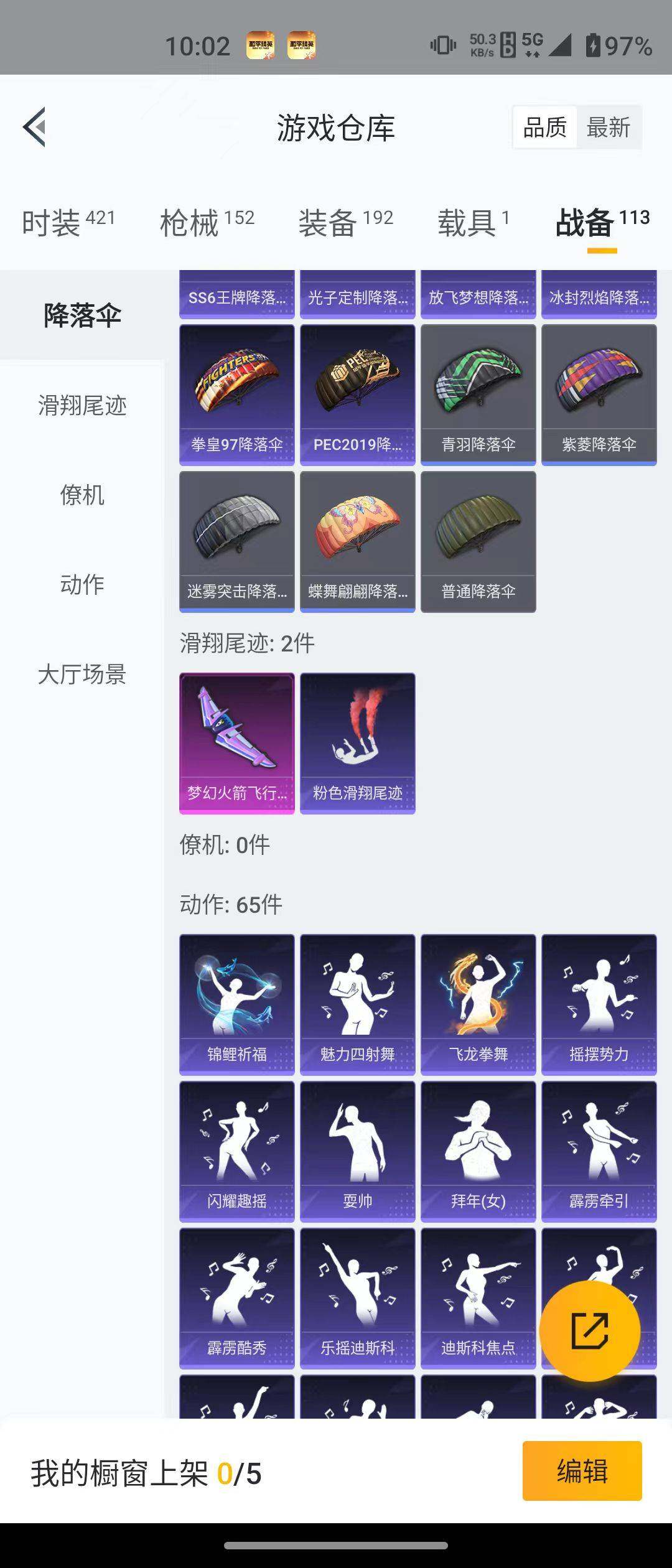Open the 枪械 weapons tab

pyautogui.click(x=190, y=224)
